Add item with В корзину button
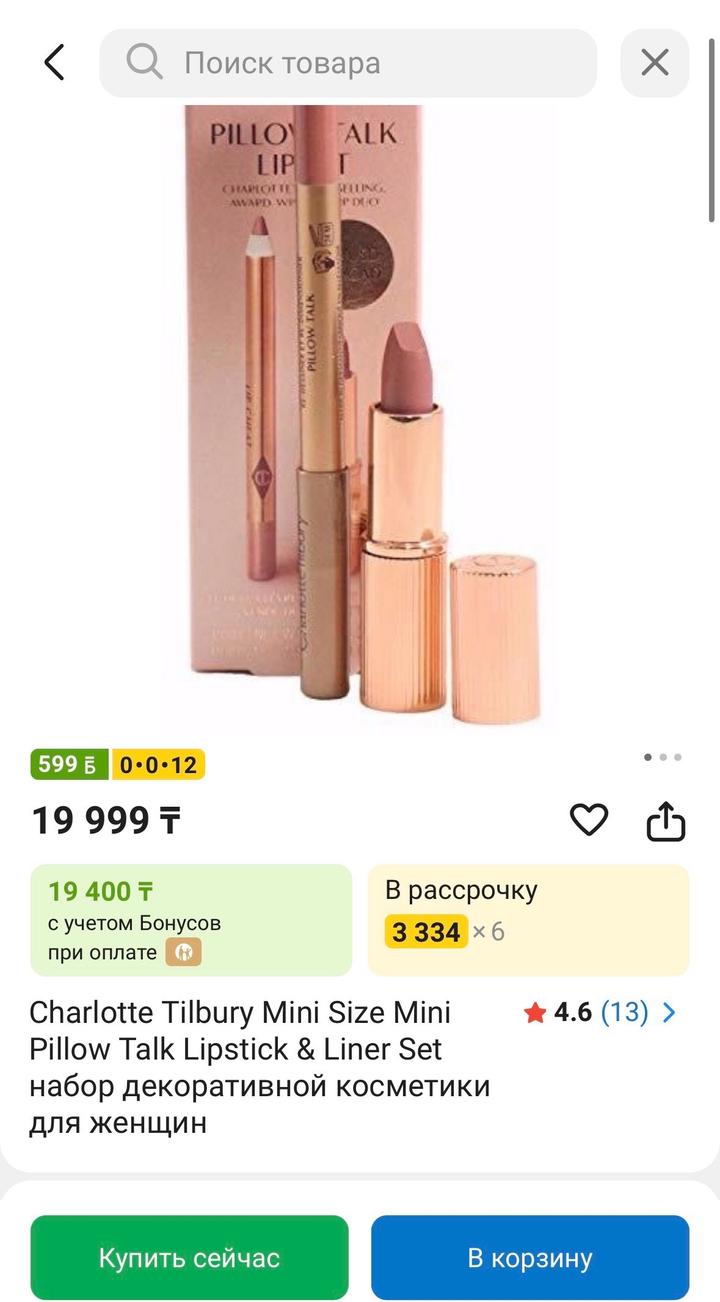Screen dimensions: 720x1302 click(x=530, y=1257)
